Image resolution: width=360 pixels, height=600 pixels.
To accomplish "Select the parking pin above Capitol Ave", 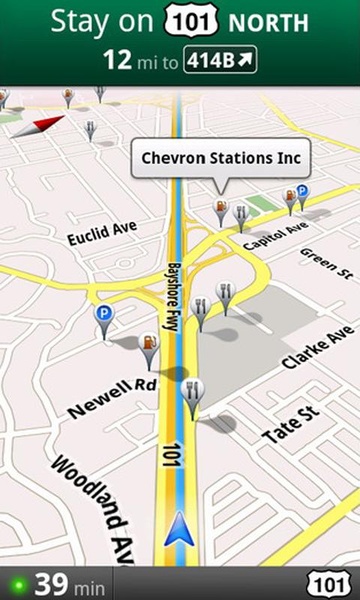I will pos(303,197).
